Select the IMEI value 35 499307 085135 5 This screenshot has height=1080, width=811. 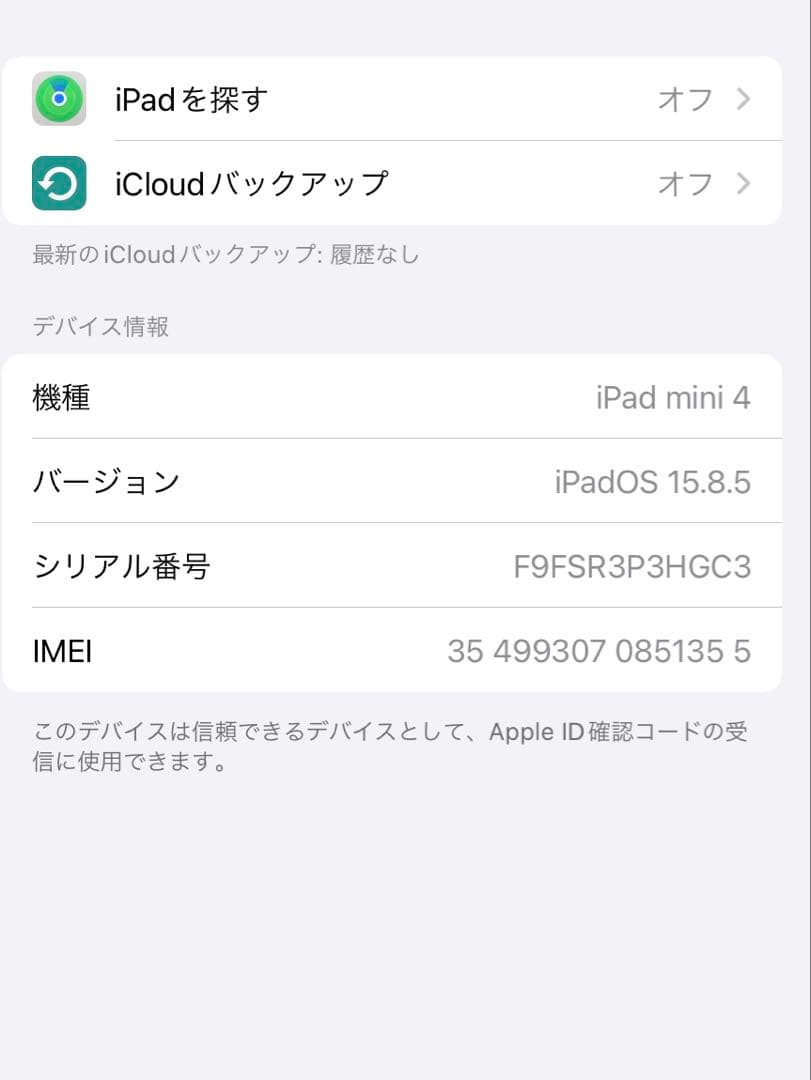pos(600,650)
